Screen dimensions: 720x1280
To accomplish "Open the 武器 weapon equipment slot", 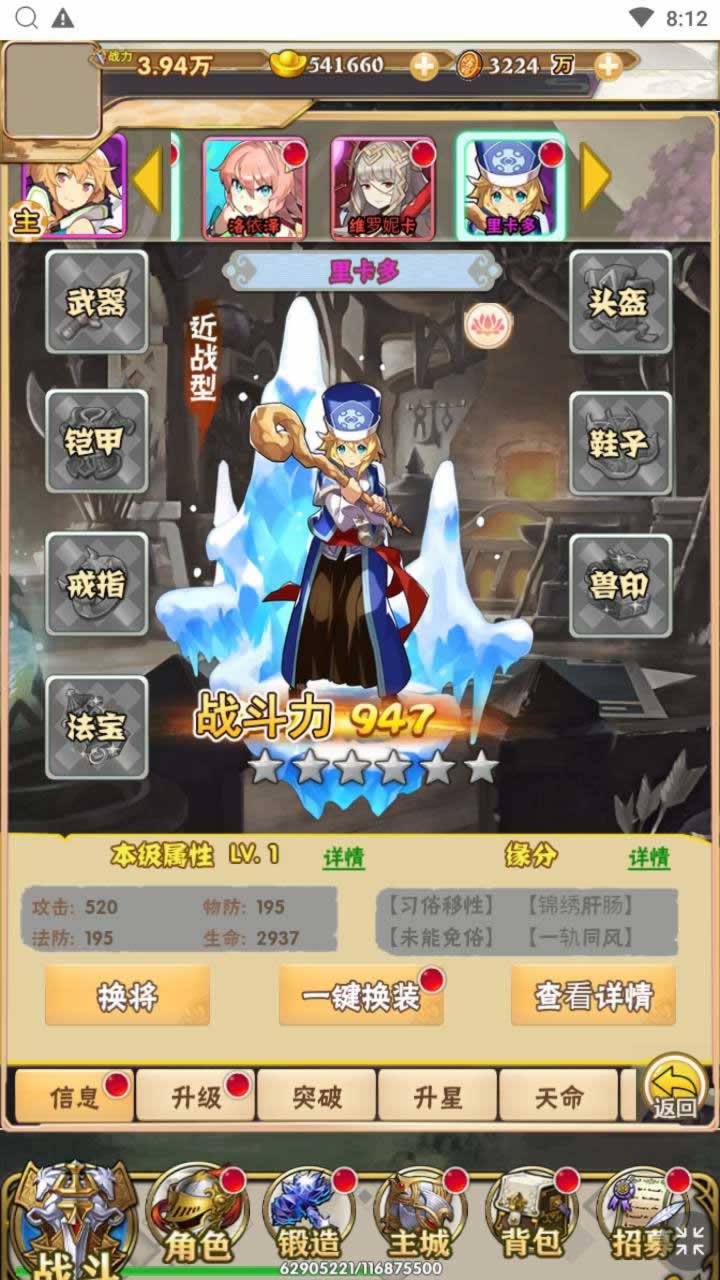I will pyautogui.click(x=97, y=301).
